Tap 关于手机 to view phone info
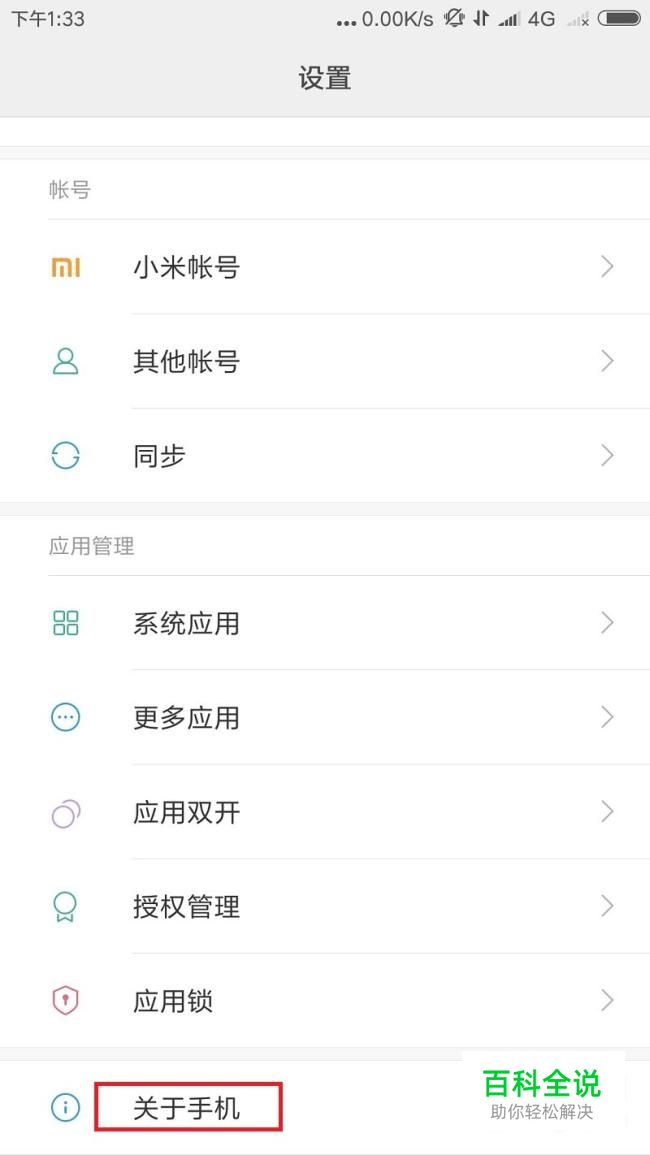 pyautogui.click(x=187, y=1107)
